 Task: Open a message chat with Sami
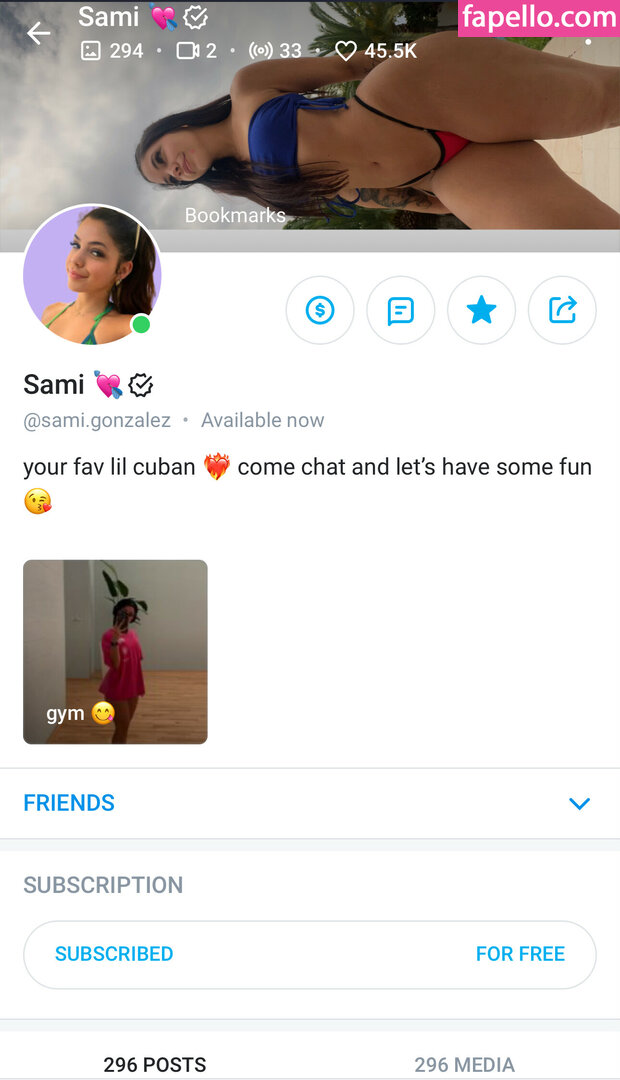point(400,310)
